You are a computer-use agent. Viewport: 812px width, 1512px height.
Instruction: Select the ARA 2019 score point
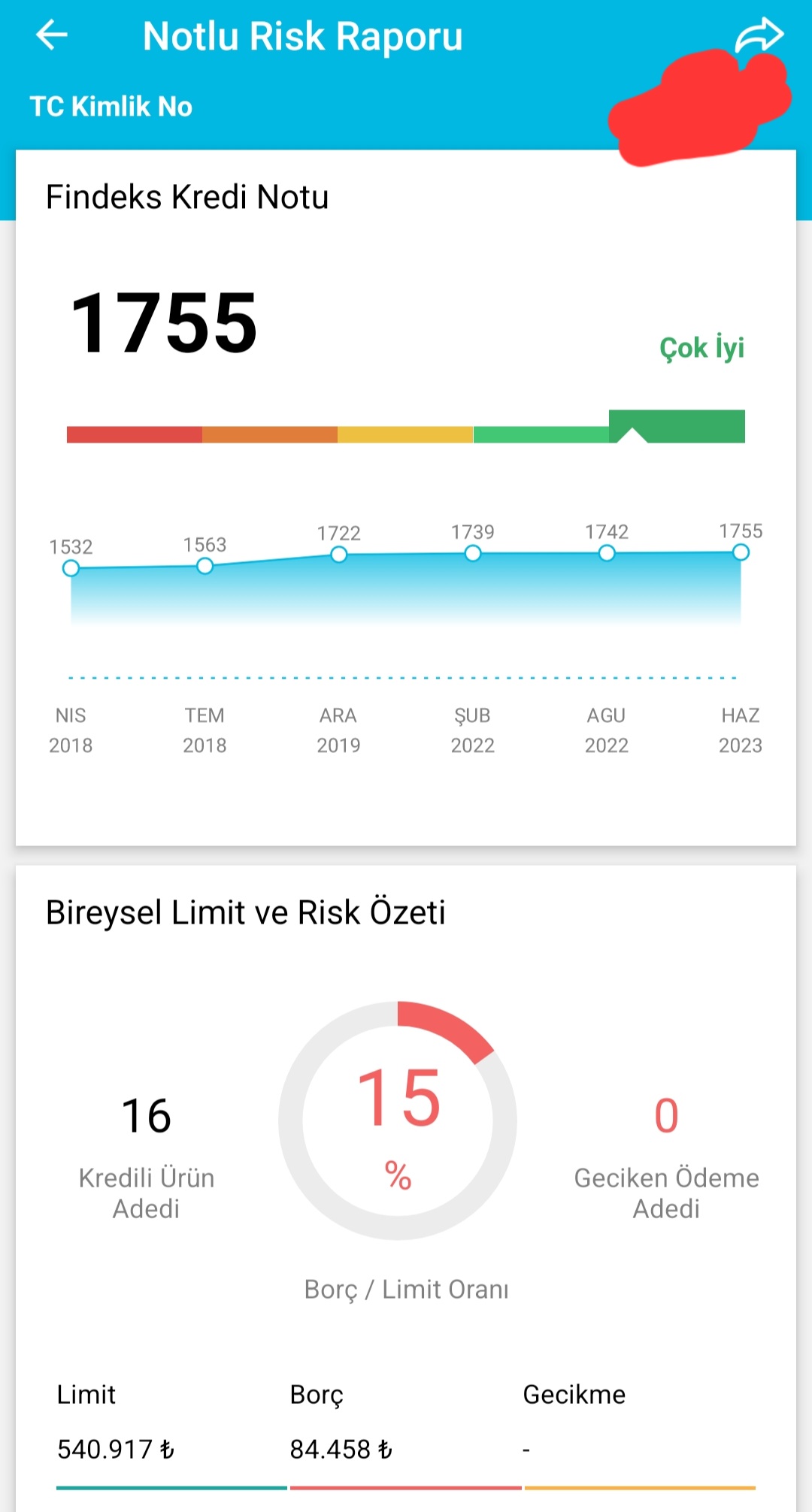click(x=339, y=555)
